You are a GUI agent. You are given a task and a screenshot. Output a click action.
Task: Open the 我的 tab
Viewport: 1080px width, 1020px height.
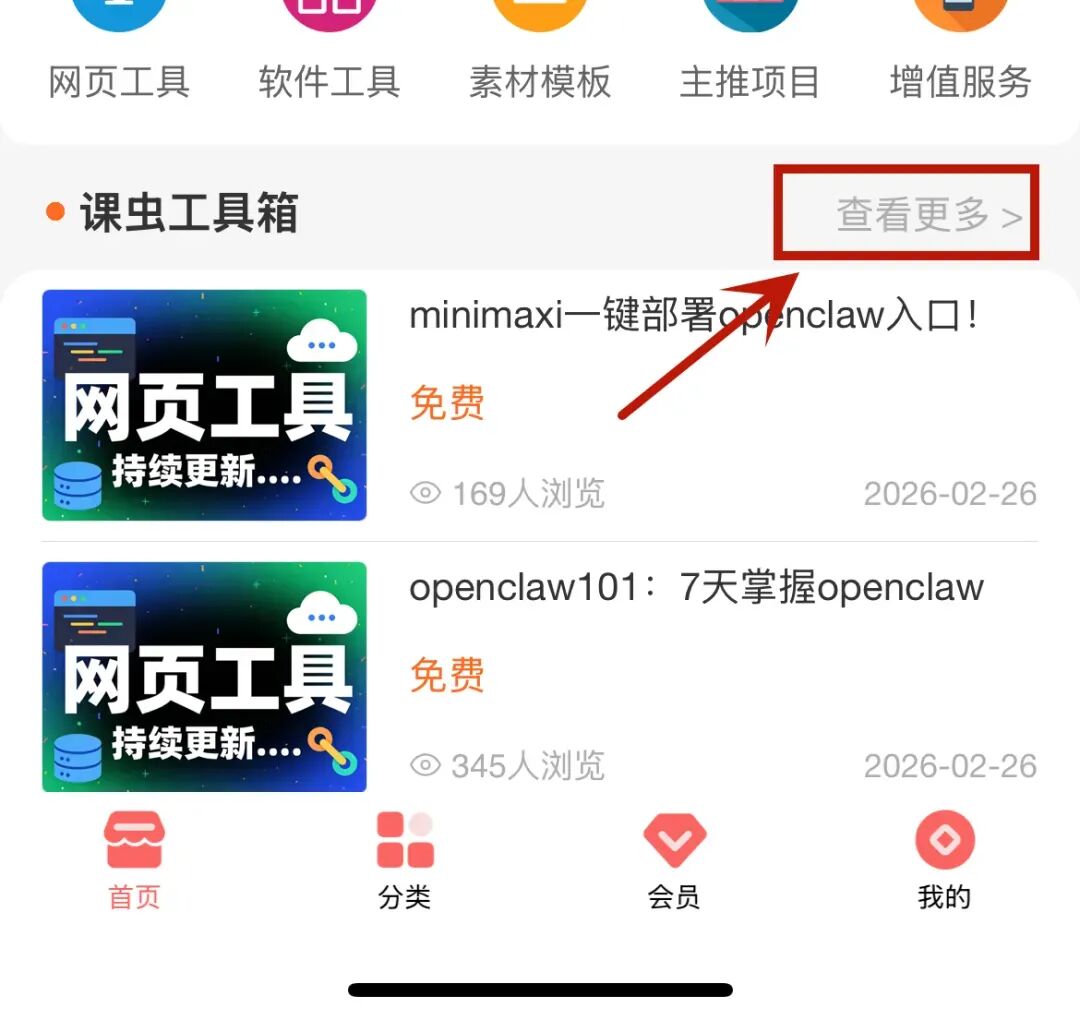click(944, 862)
